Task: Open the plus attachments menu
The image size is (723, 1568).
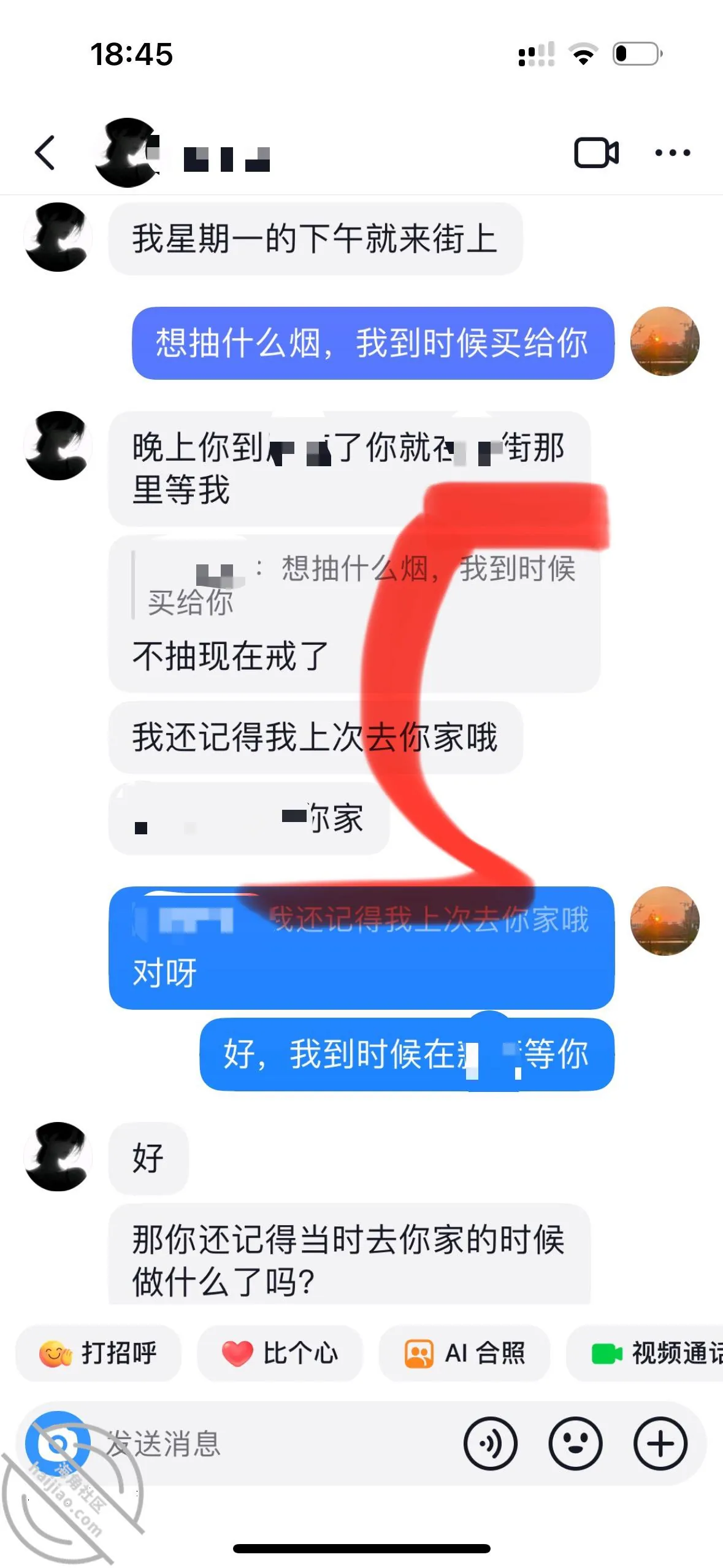Action: pos(660,1443)
